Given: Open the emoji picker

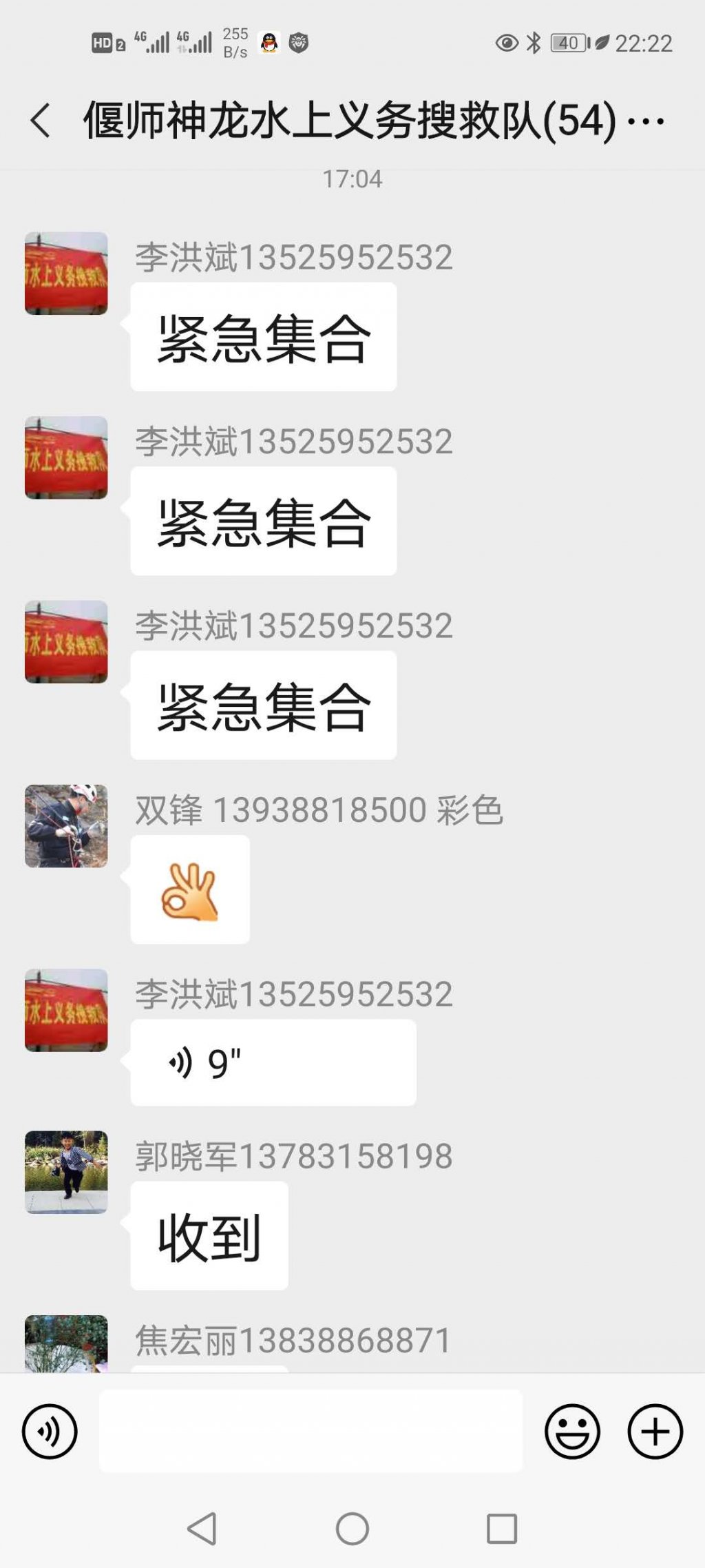Looking at the screenshot, I should (x=572, y=1432).
